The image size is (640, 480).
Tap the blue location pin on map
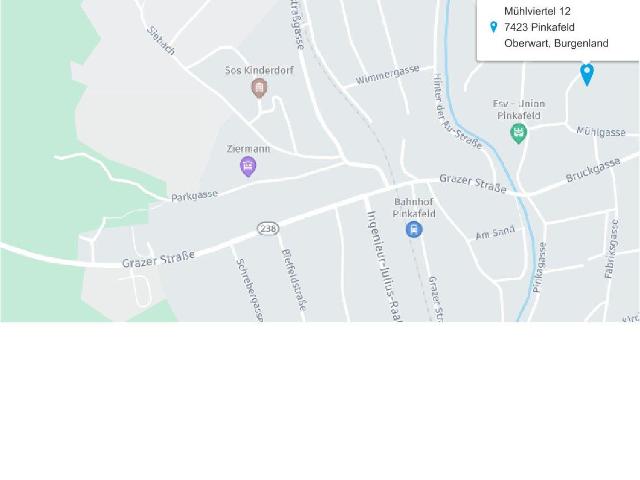[587, 73]
